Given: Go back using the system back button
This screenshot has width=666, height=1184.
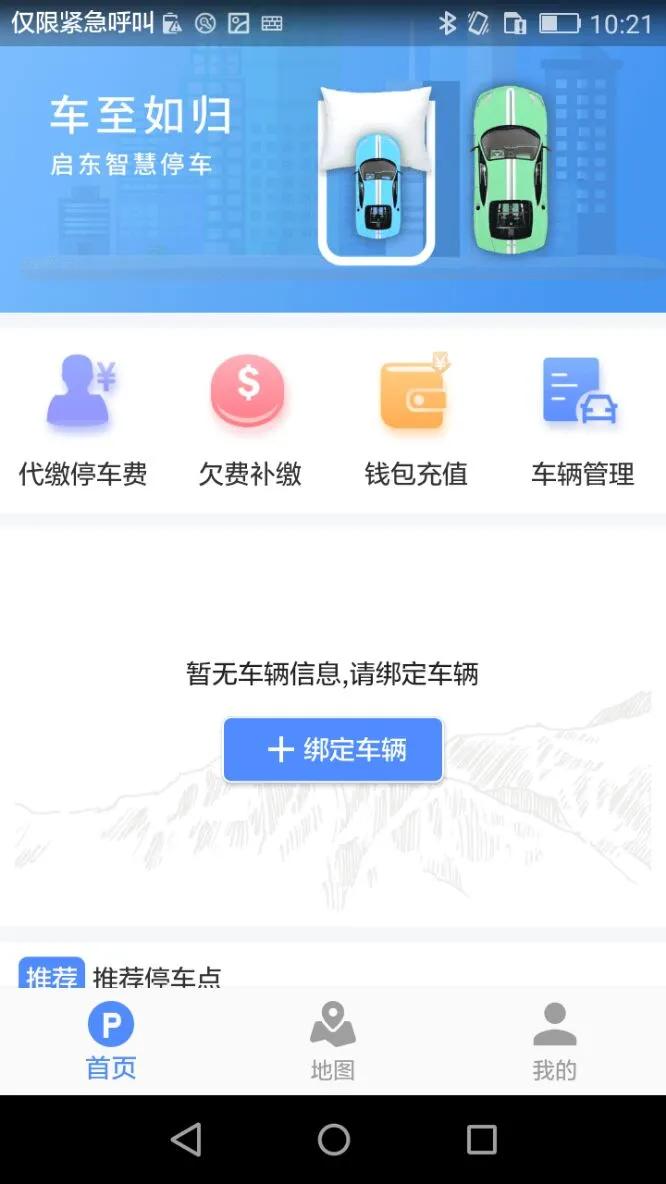Looking at the screenshot, I should click(x=186, y=1139).
